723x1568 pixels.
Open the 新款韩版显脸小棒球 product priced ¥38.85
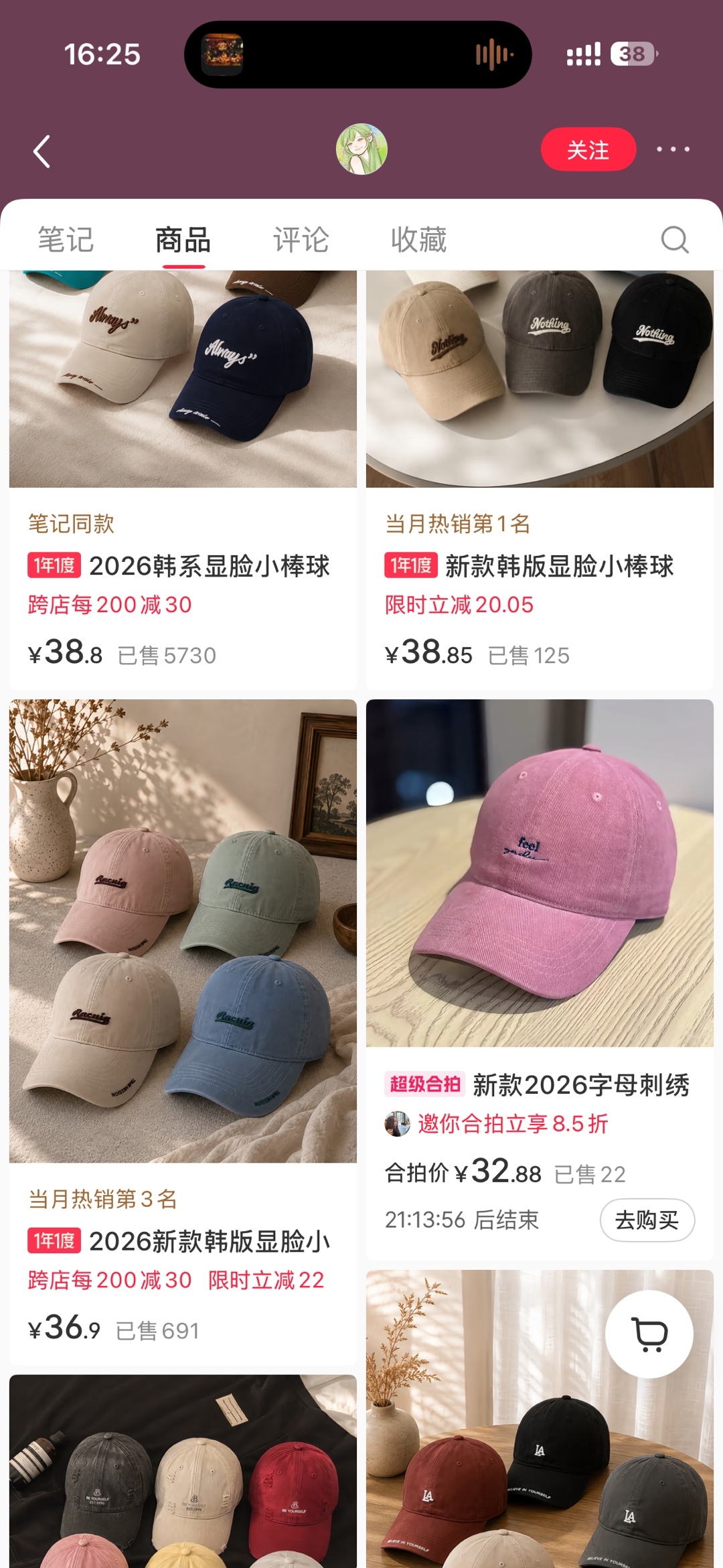tap(540, 480)
